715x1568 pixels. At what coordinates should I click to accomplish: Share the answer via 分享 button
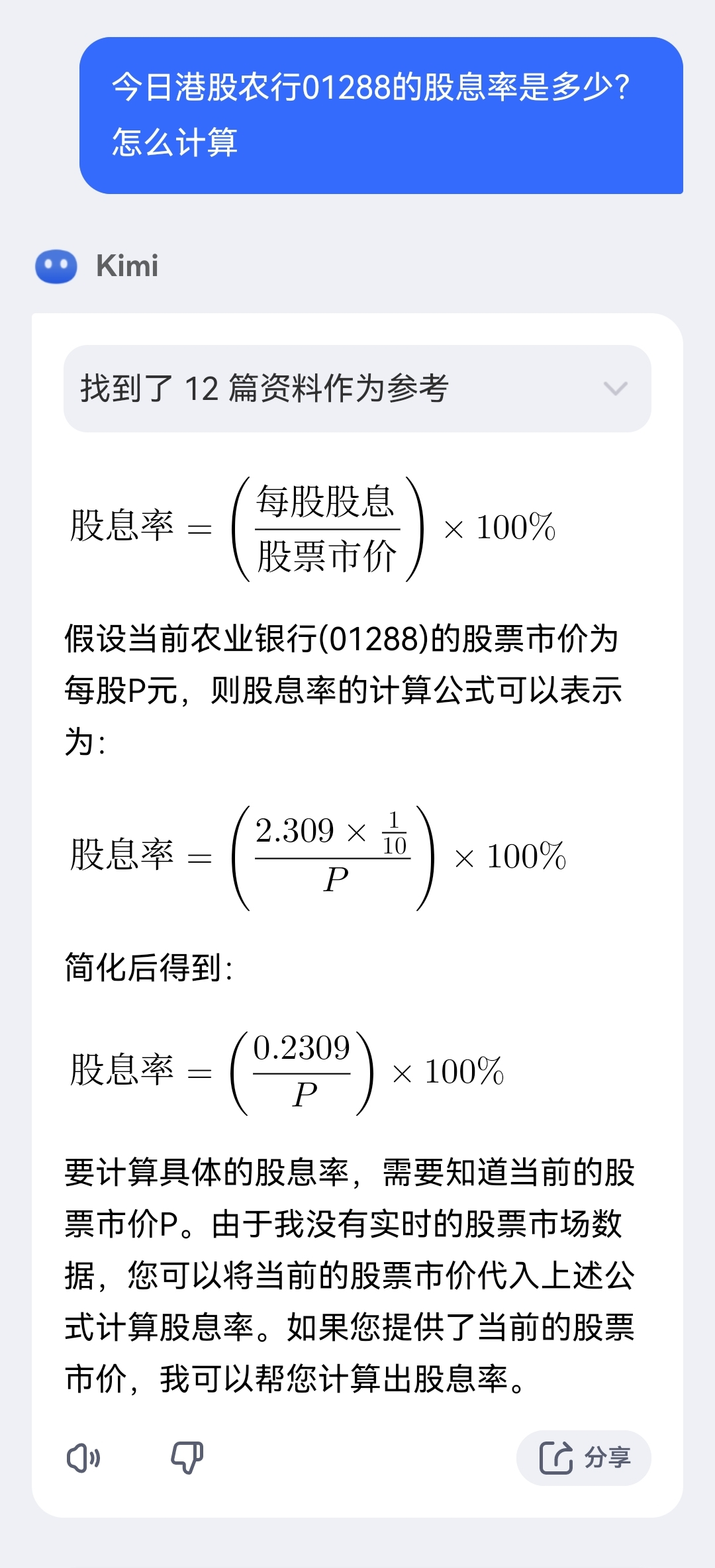[584, 1457]
